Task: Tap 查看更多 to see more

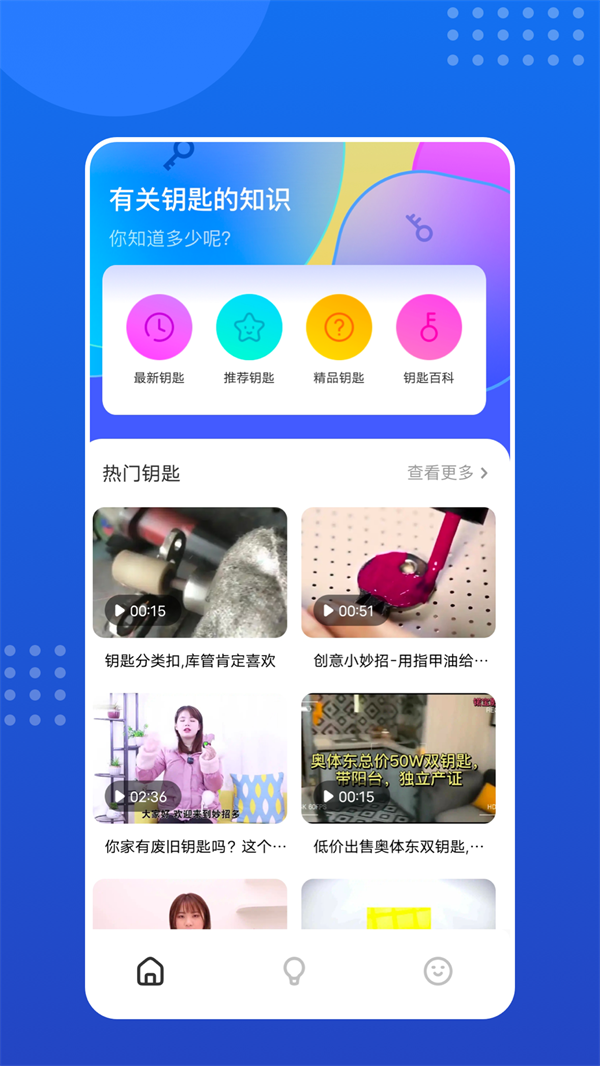Action: point(447,473)
